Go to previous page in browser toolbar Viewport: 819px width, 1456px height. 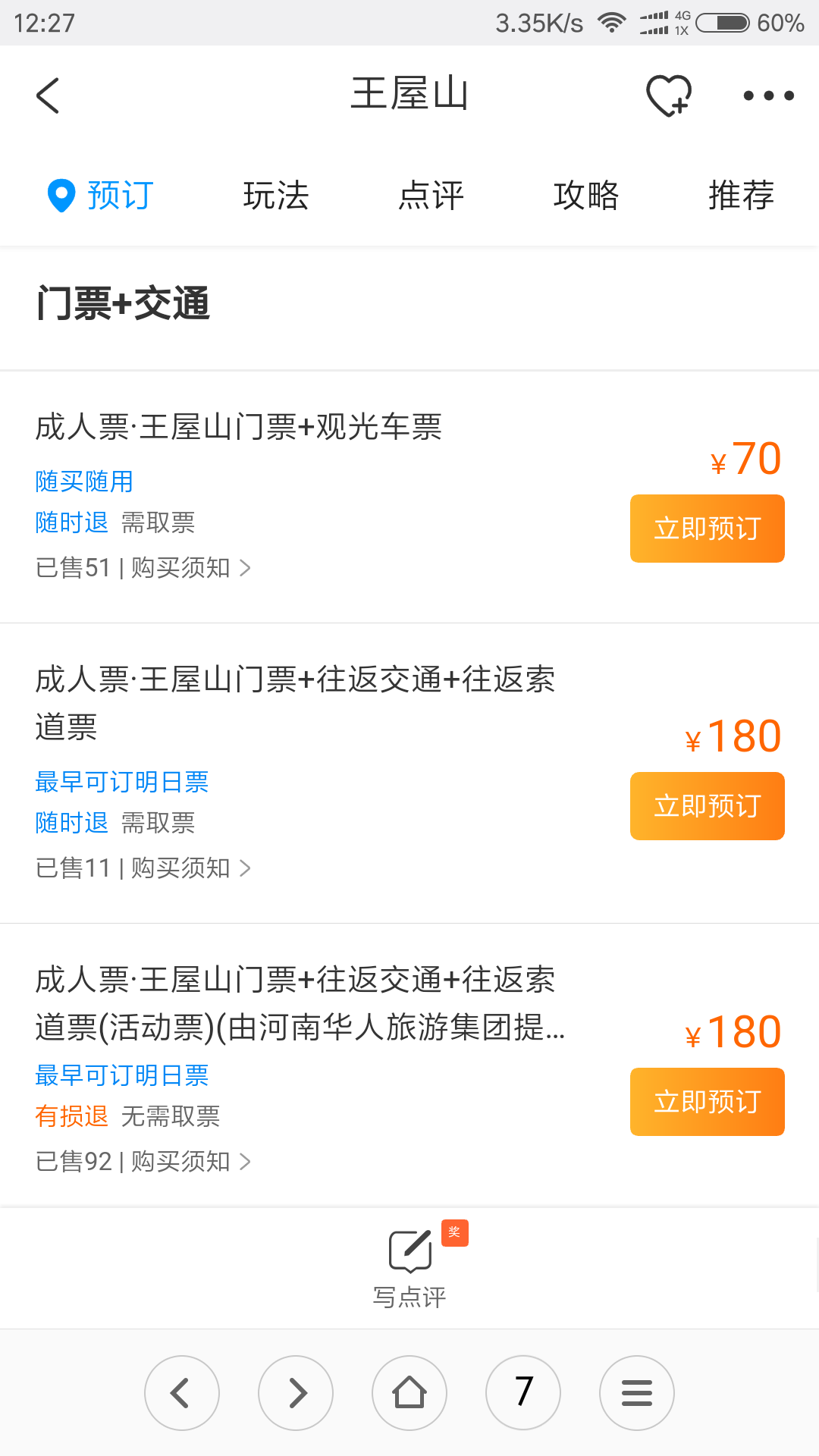pos(182,1393)
